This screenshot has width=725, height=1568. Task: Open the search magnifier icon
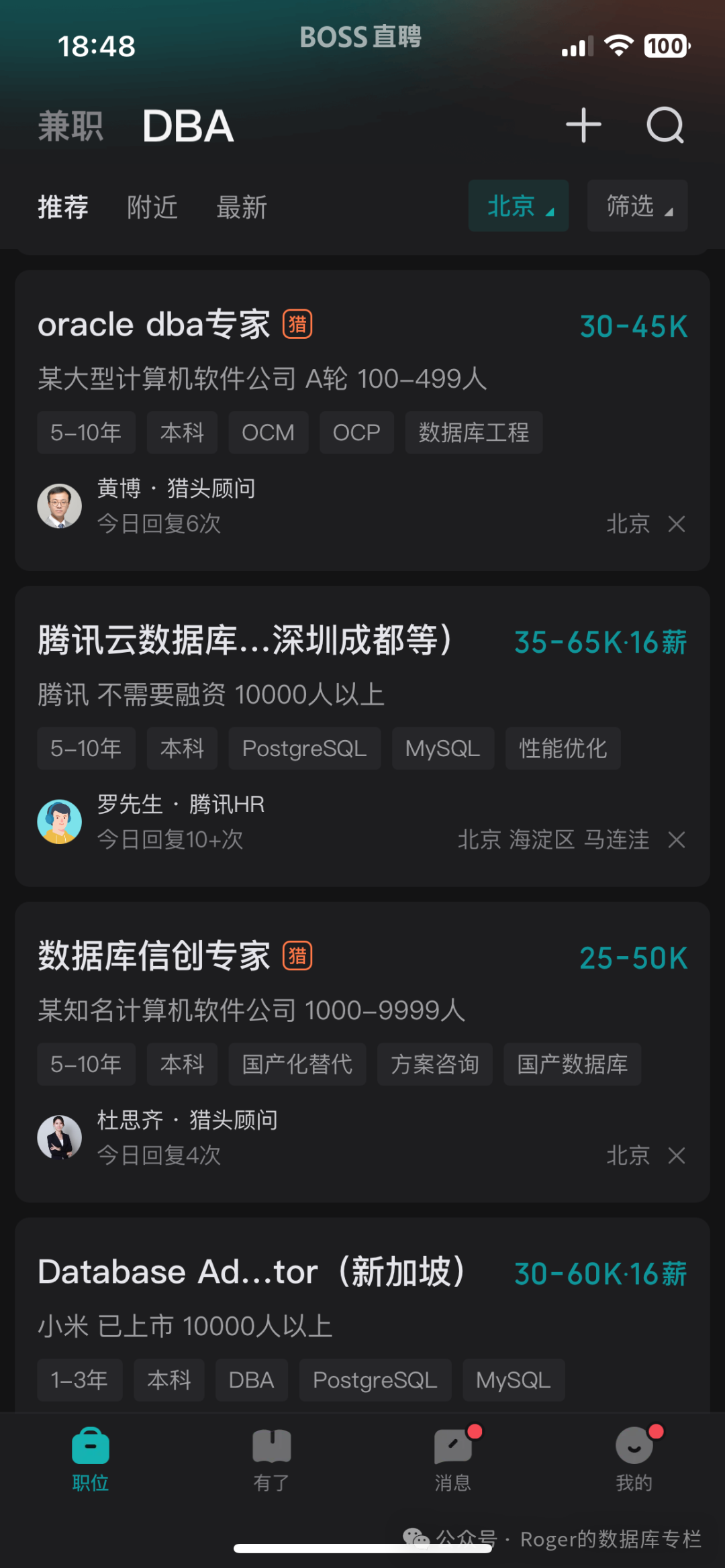pyautogui.click(x=665, y=125)
